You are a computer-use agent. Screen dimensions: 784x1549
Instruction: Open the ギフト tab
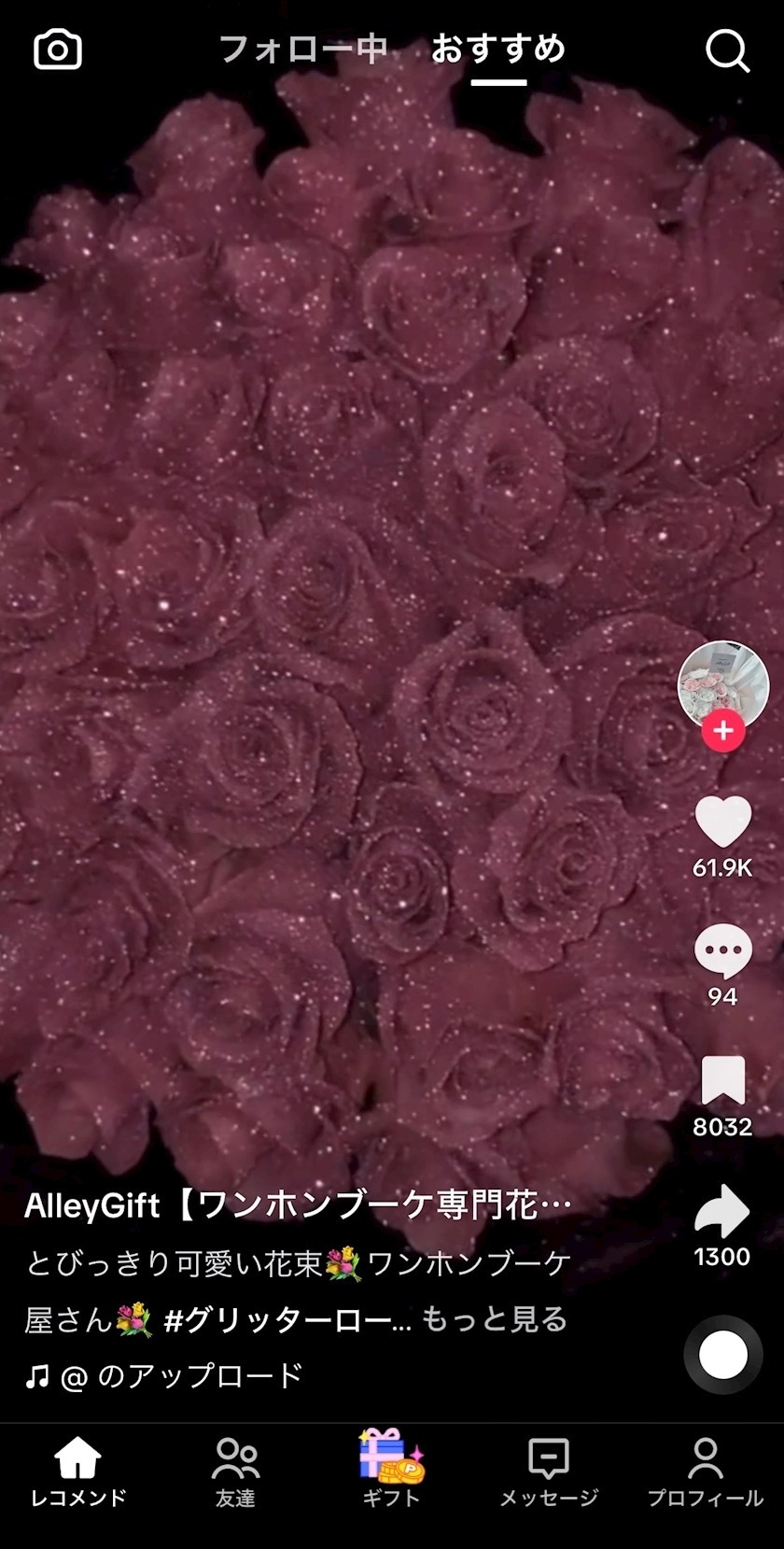(392, 1472)
